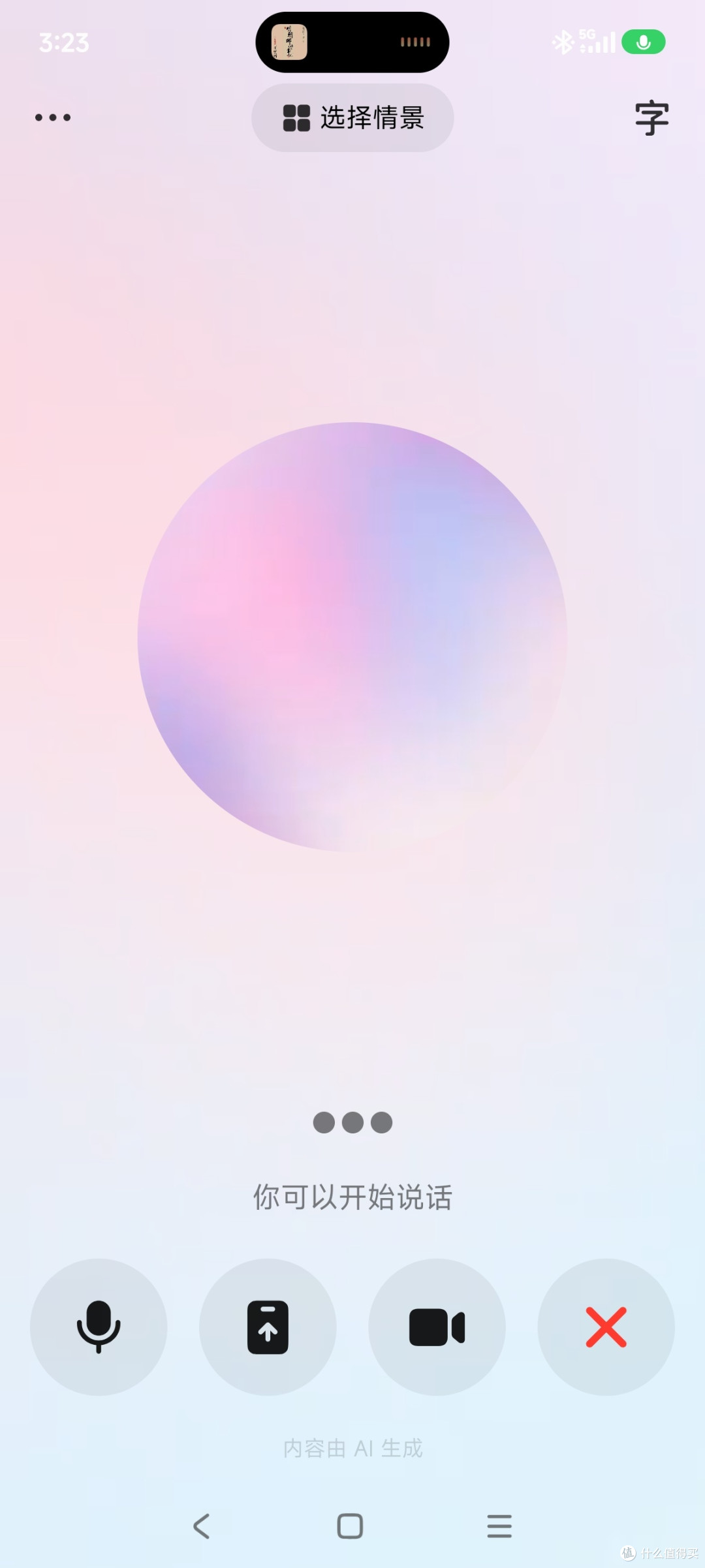Image resolution: width=705 pixels, height=1568 pixels.
Task: Open the three-dot more options menu
Action: point(53,117)
